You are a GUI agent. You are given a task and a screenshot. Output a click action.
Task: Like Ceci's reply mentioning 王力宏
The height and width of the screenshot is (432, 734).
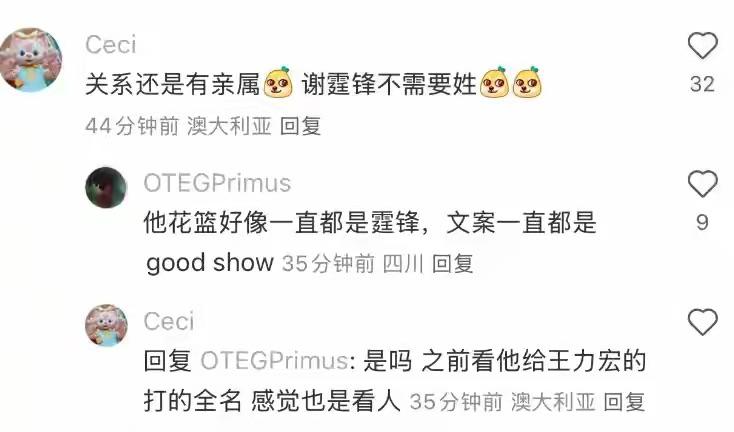click(x=703, y=322)
